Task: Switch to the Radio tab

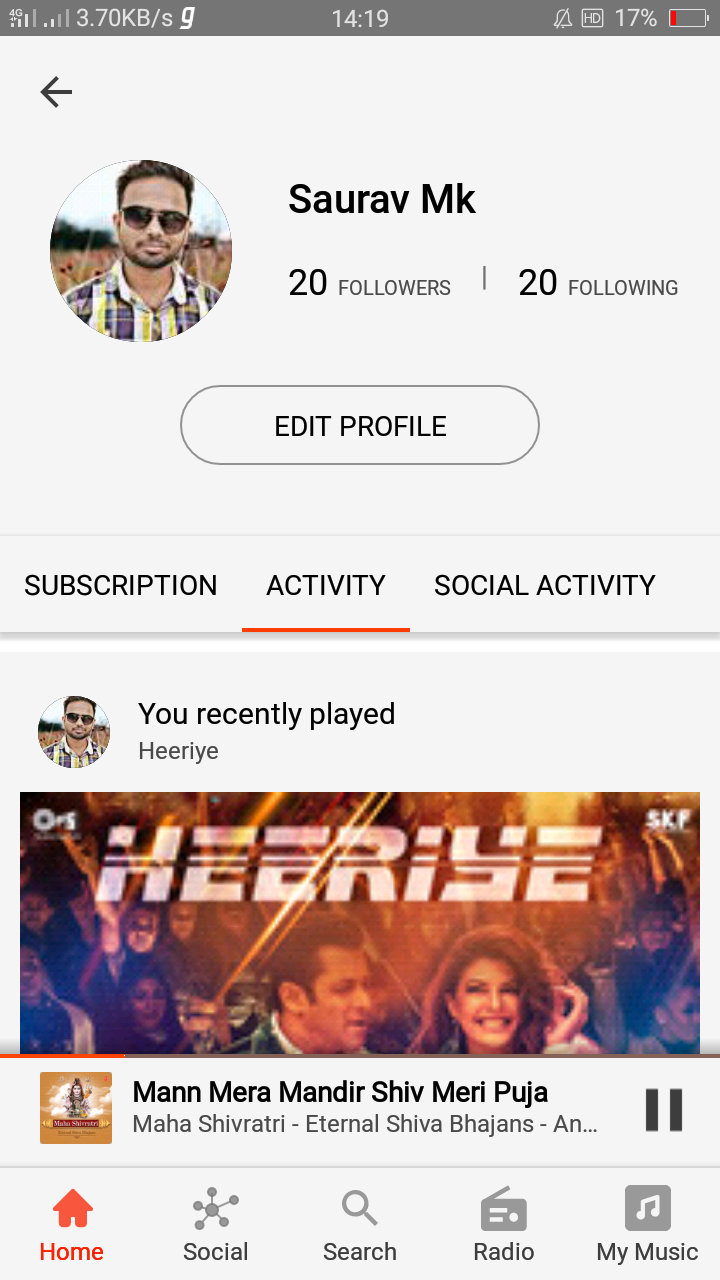Action: 504,1225
